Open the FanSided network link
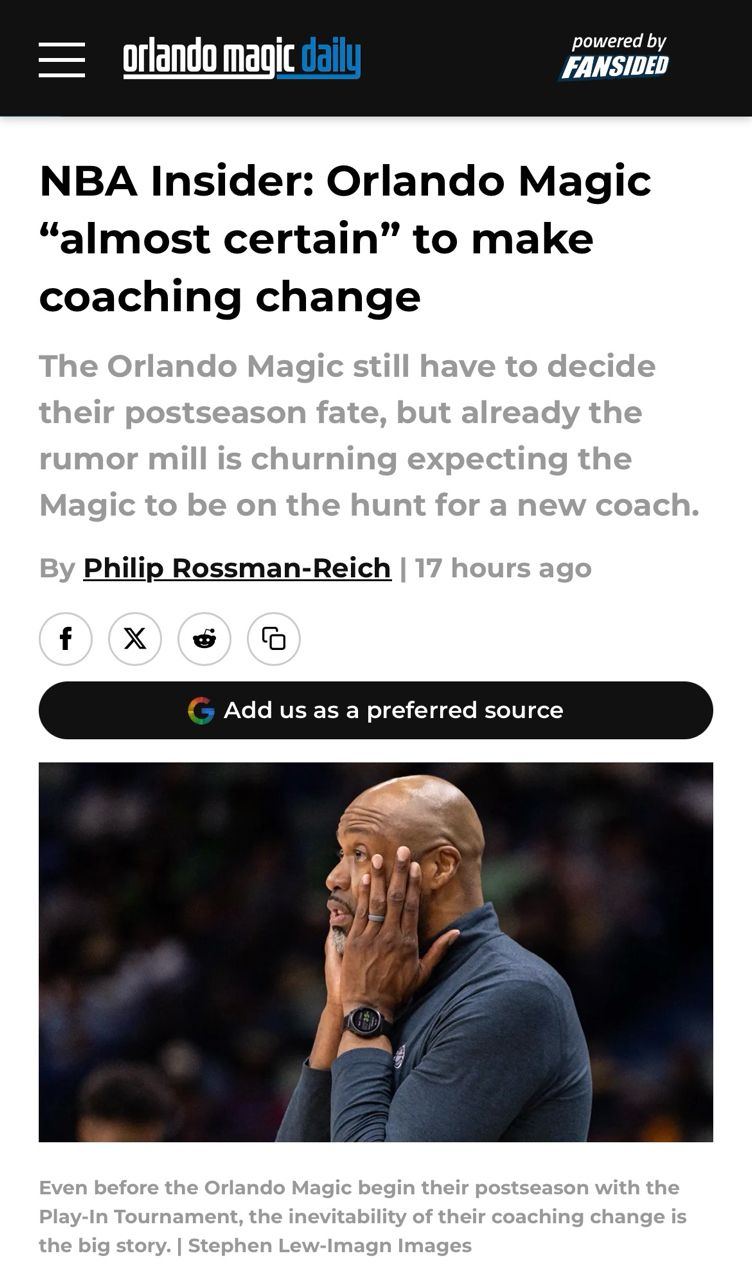 click(x=614, y=58)
